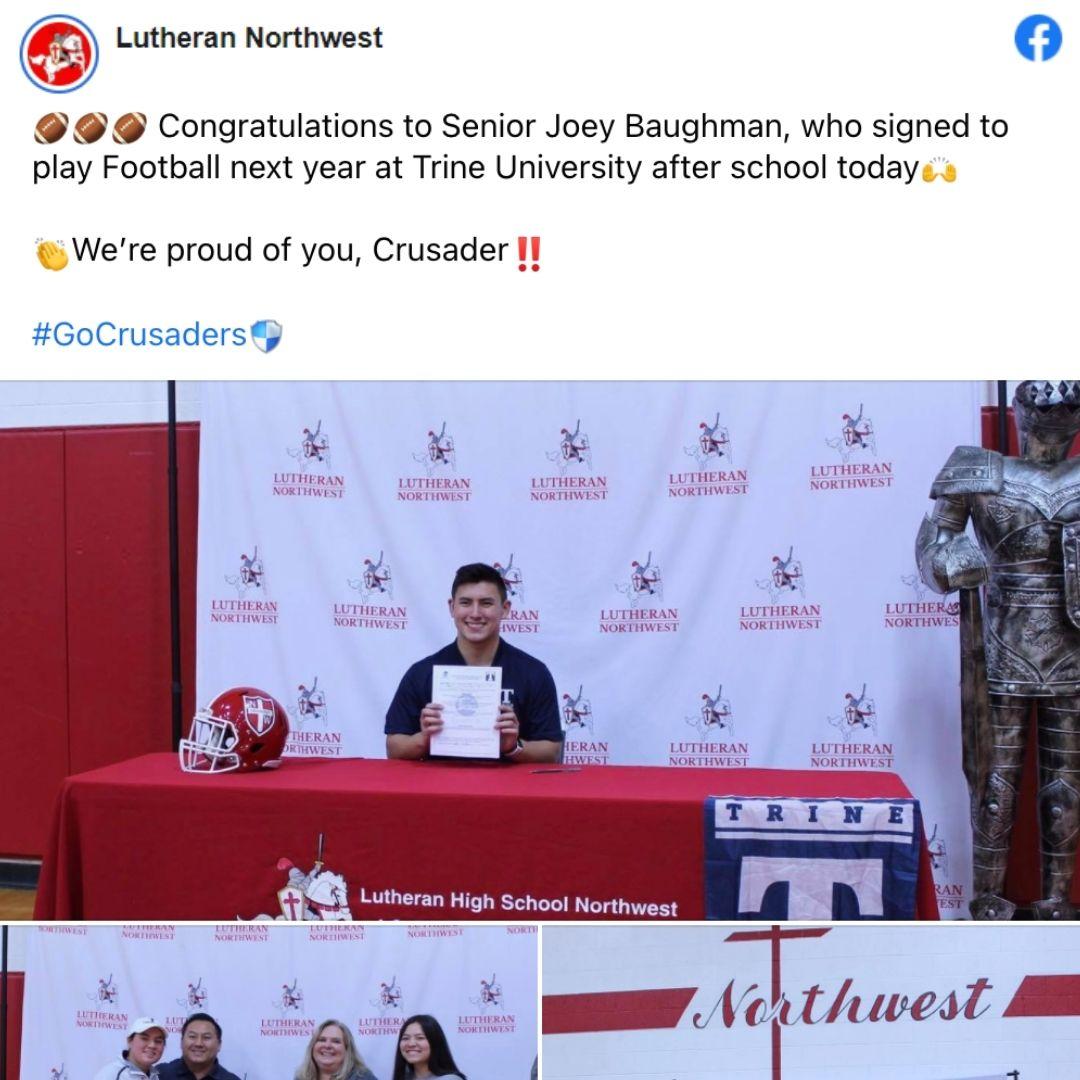
Task: View the Northwest wall photo
Action: tap(812, 1003)
